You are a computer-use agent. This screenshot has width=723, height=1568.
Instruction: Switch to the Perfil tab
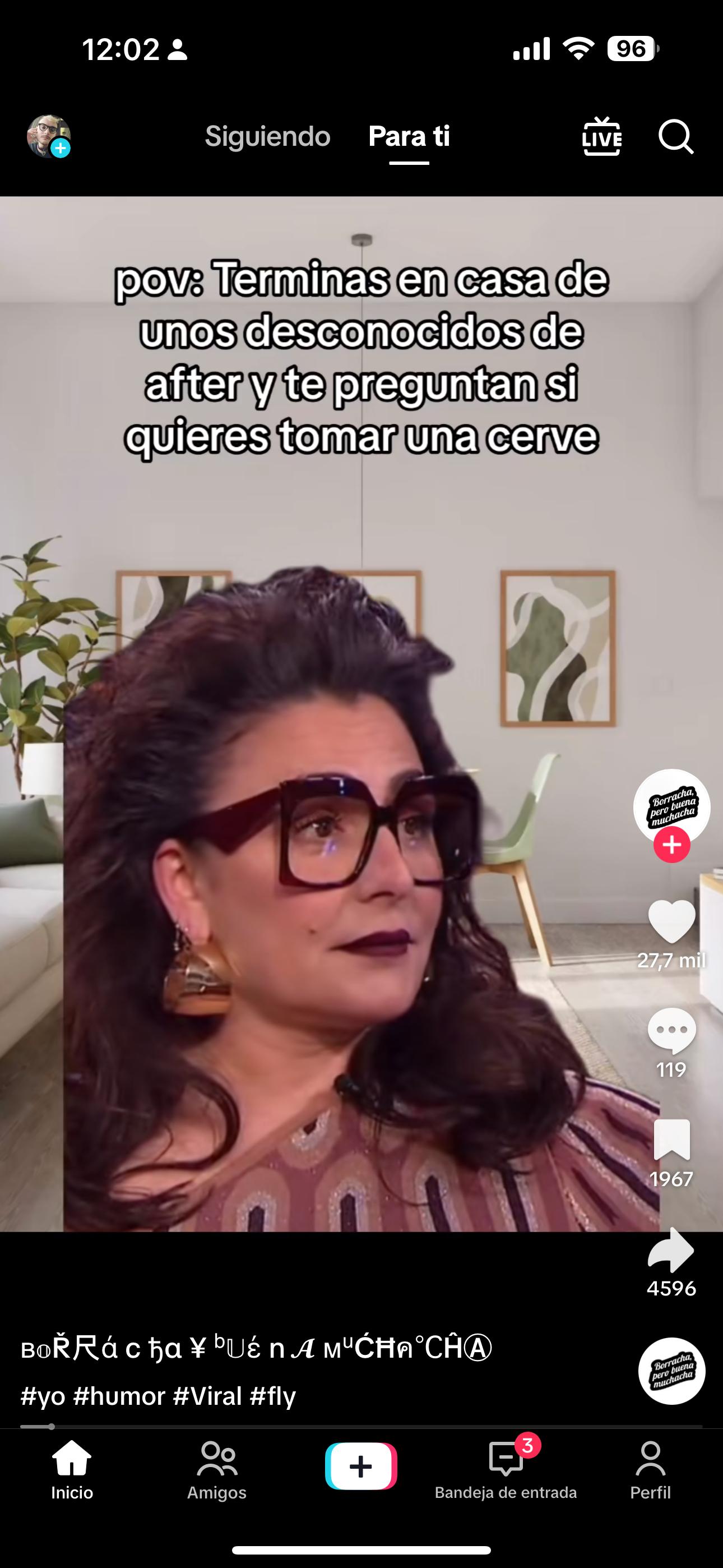point(650,1470)
